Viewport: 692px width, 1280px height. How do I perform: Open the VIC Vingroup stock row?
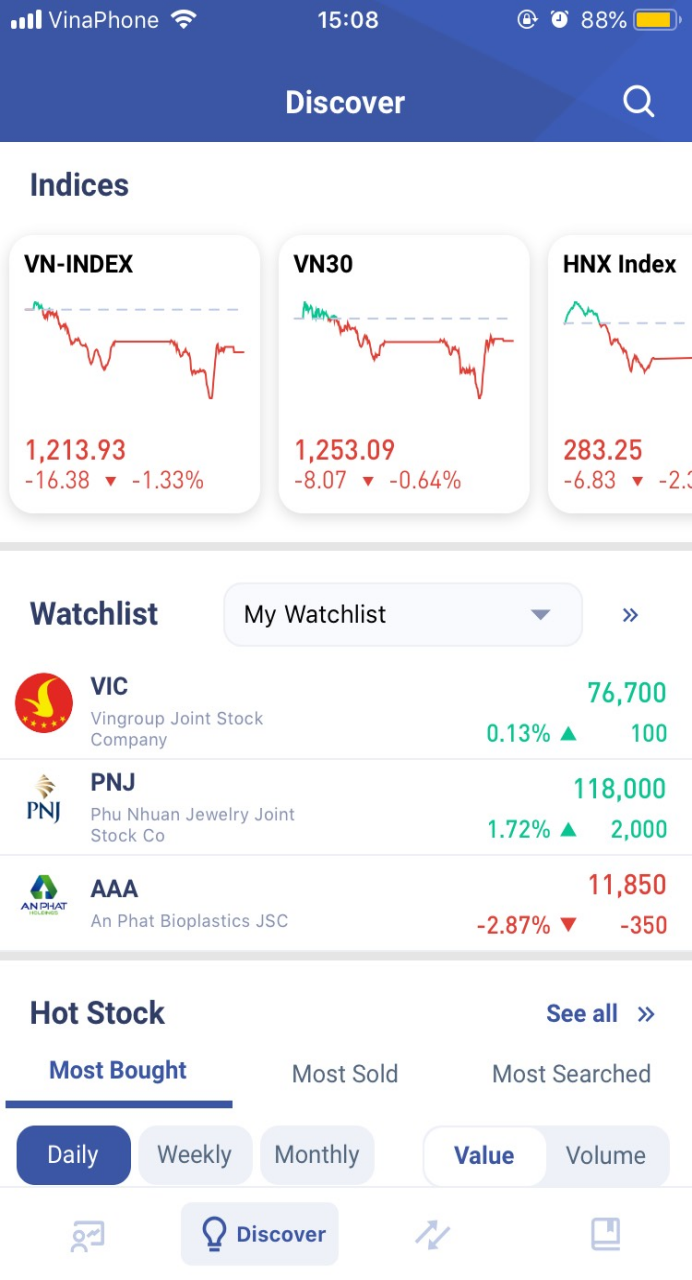(x=346, y=711)
